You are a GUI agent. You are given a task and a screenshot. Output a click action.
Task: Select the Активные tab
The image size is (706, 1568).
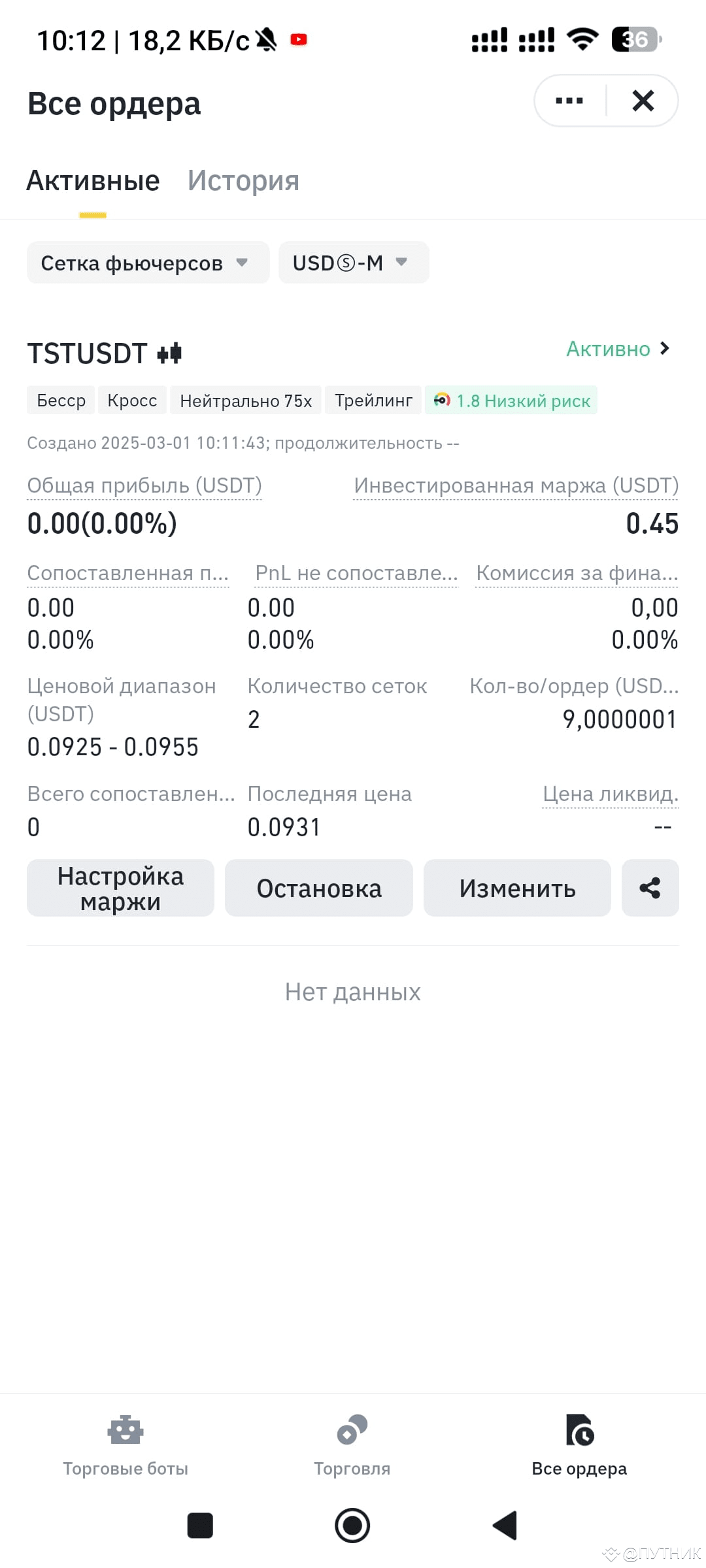pos(92,180)
